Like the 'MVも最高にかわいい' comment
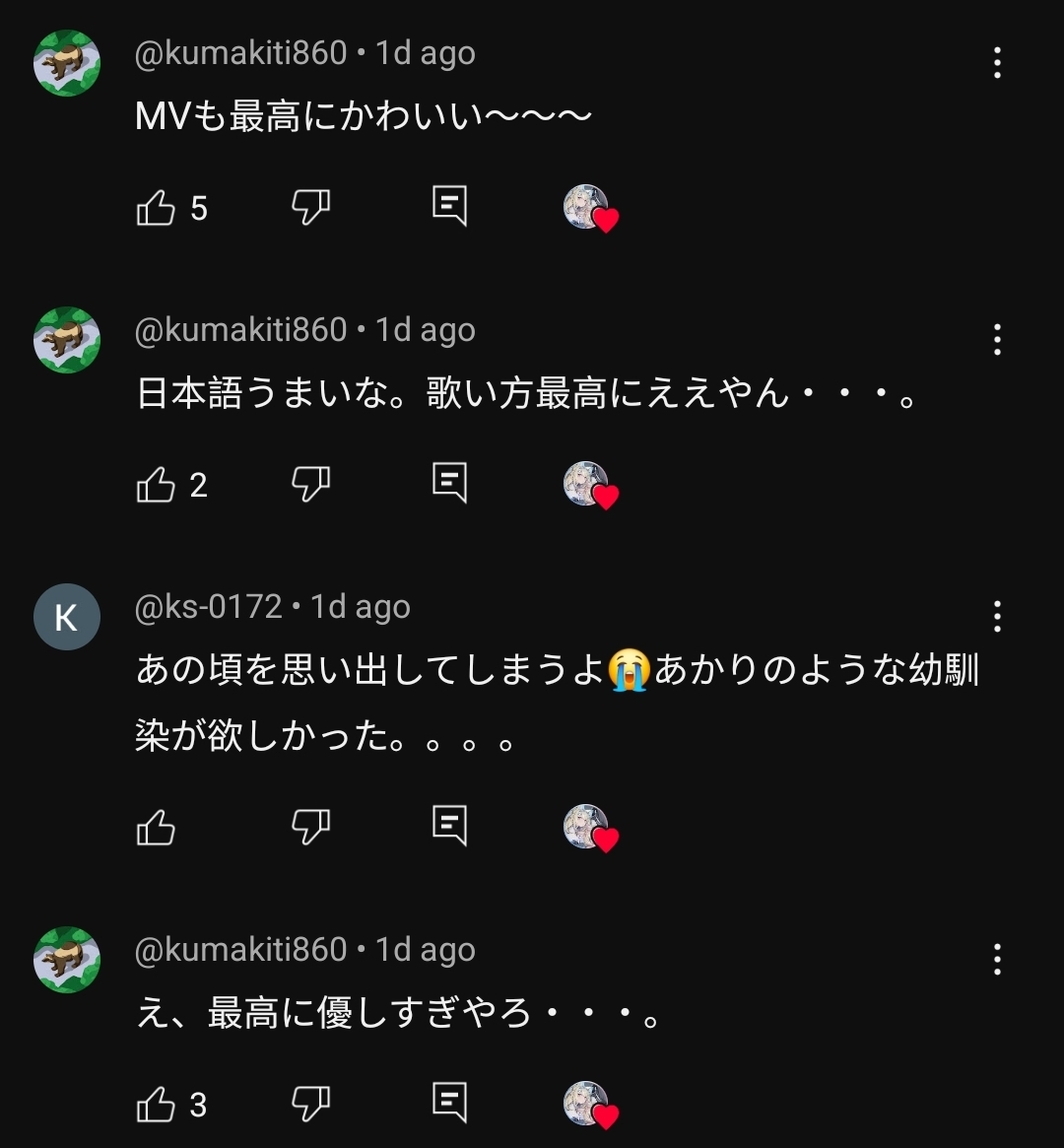This screenshot has height=1148, width=1064. (156, 208)
